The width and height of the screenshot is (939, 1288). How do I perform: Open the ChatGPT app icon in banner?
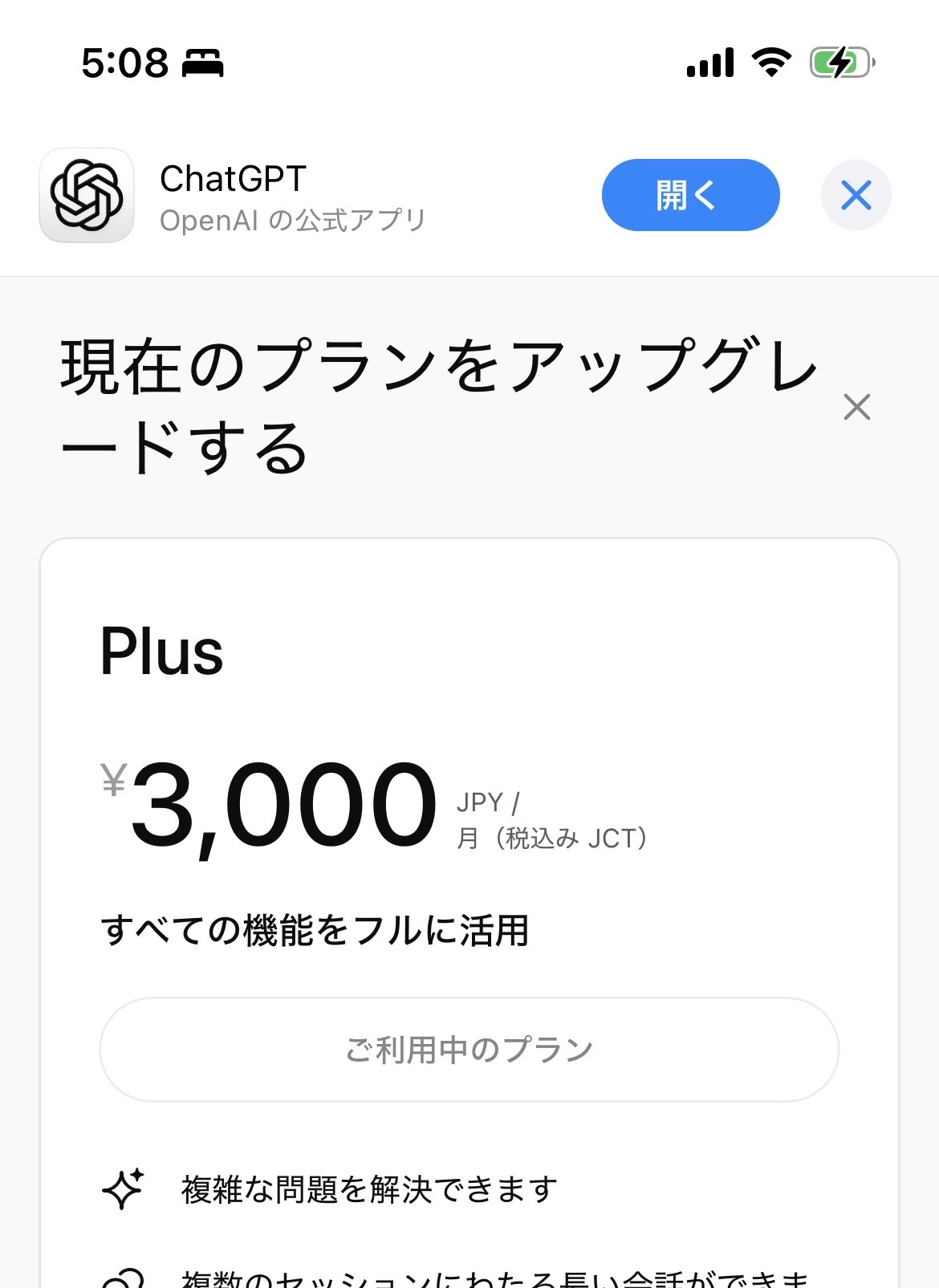point(87,195)
